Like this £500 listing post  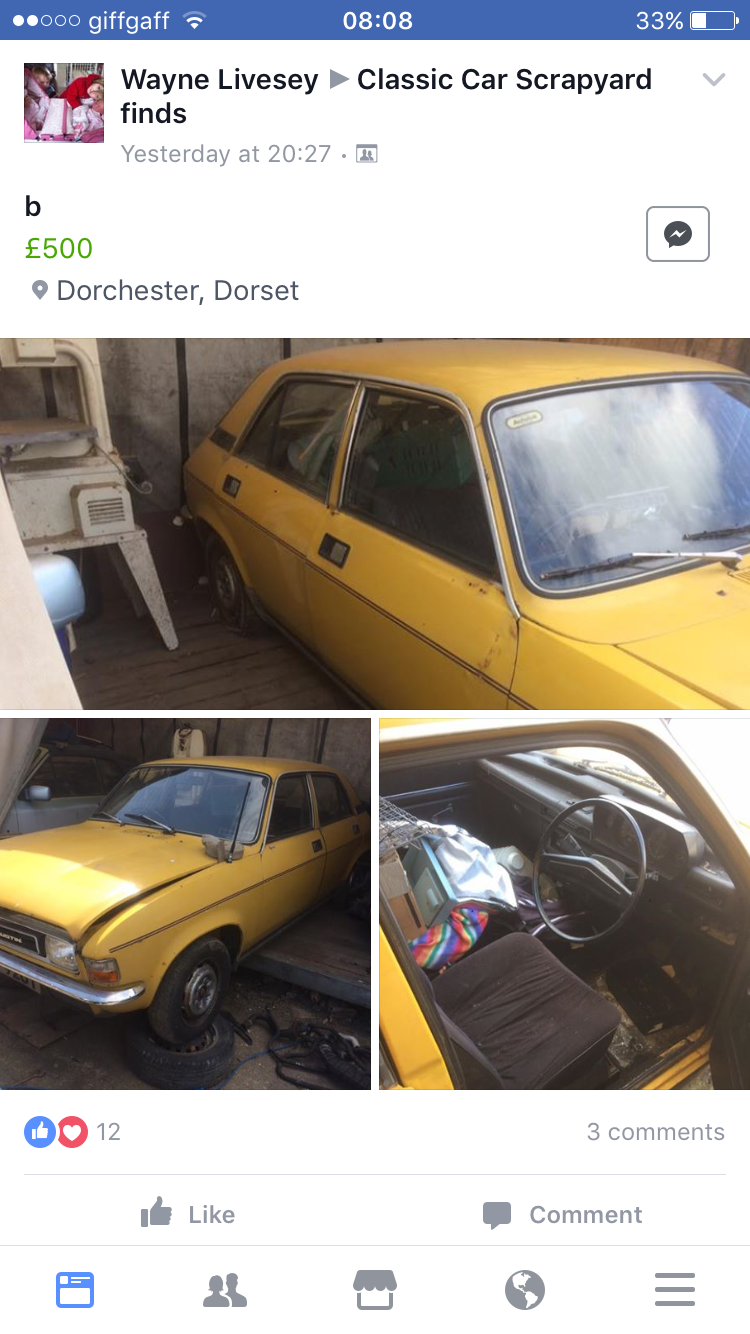click(188, 1214)
